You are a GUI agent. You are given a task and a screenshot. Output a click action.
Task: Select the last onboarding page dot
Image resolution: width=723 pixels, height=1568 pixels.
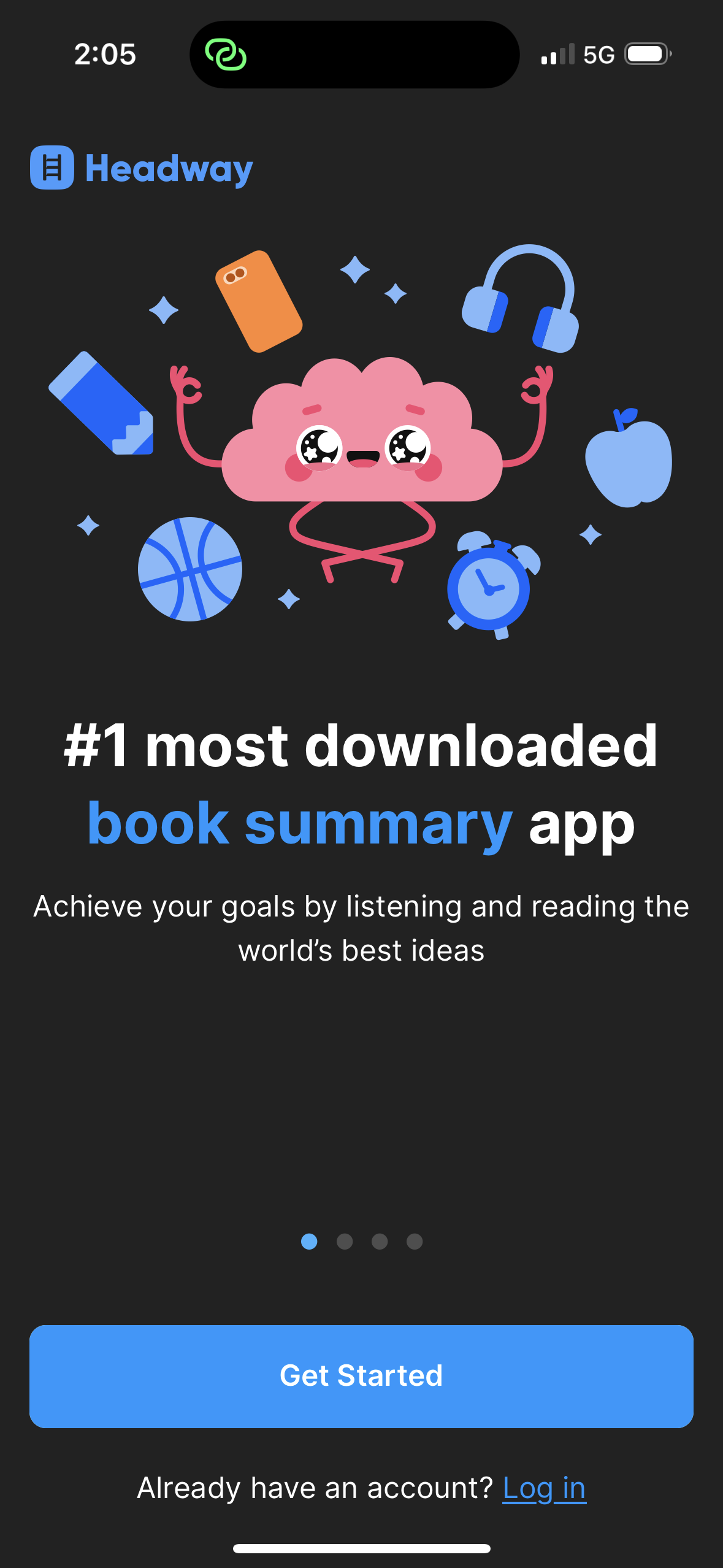[415, 1241]
